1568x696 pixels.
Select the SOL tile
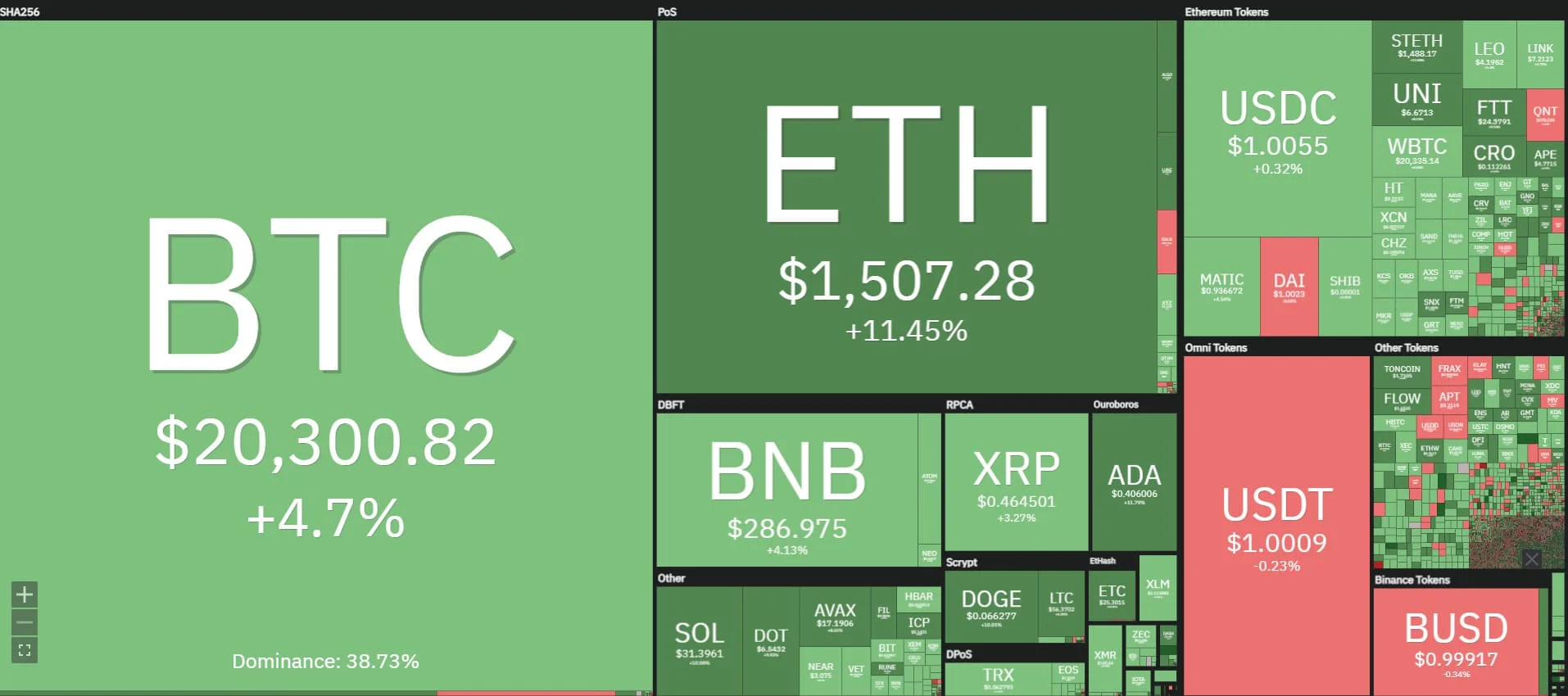coord(699,639)
